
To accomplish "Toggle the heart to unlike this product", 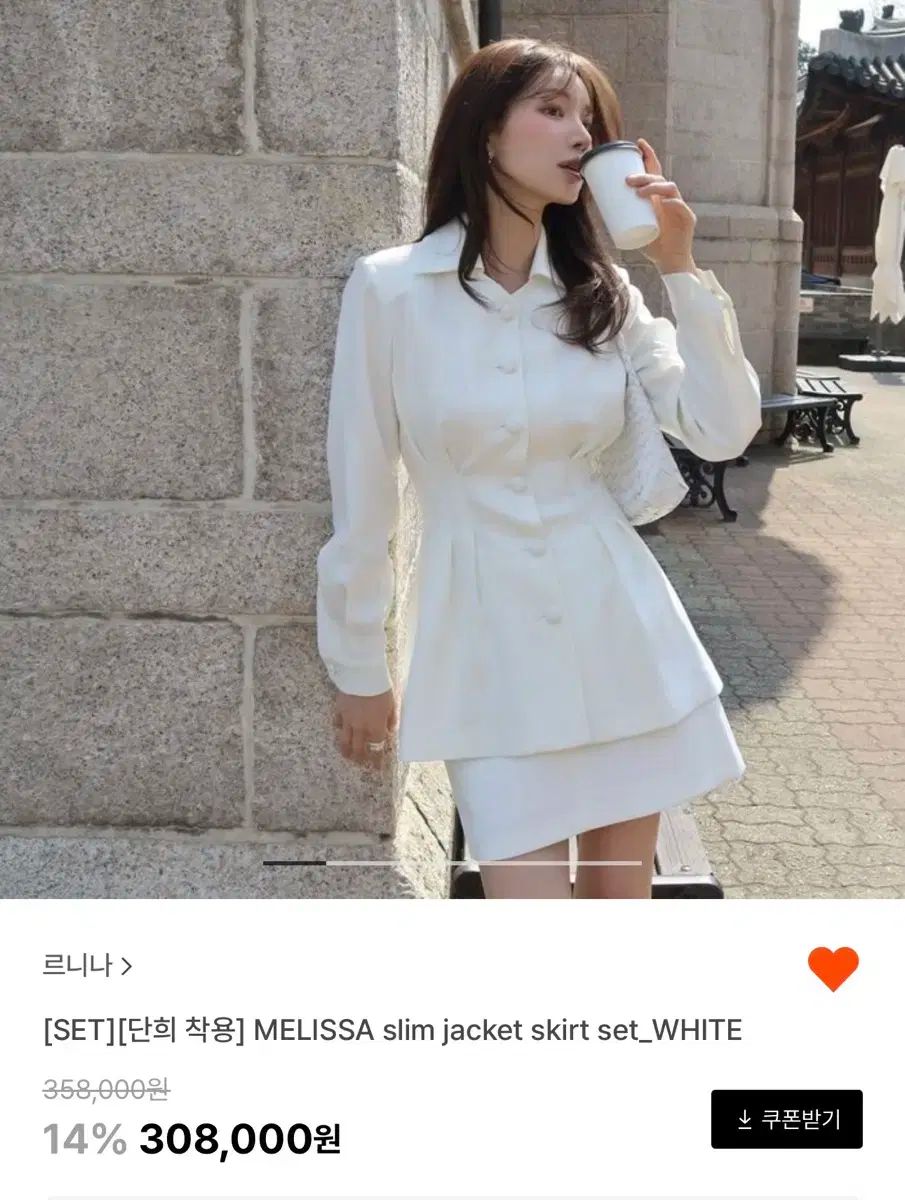I will (833, 968).
